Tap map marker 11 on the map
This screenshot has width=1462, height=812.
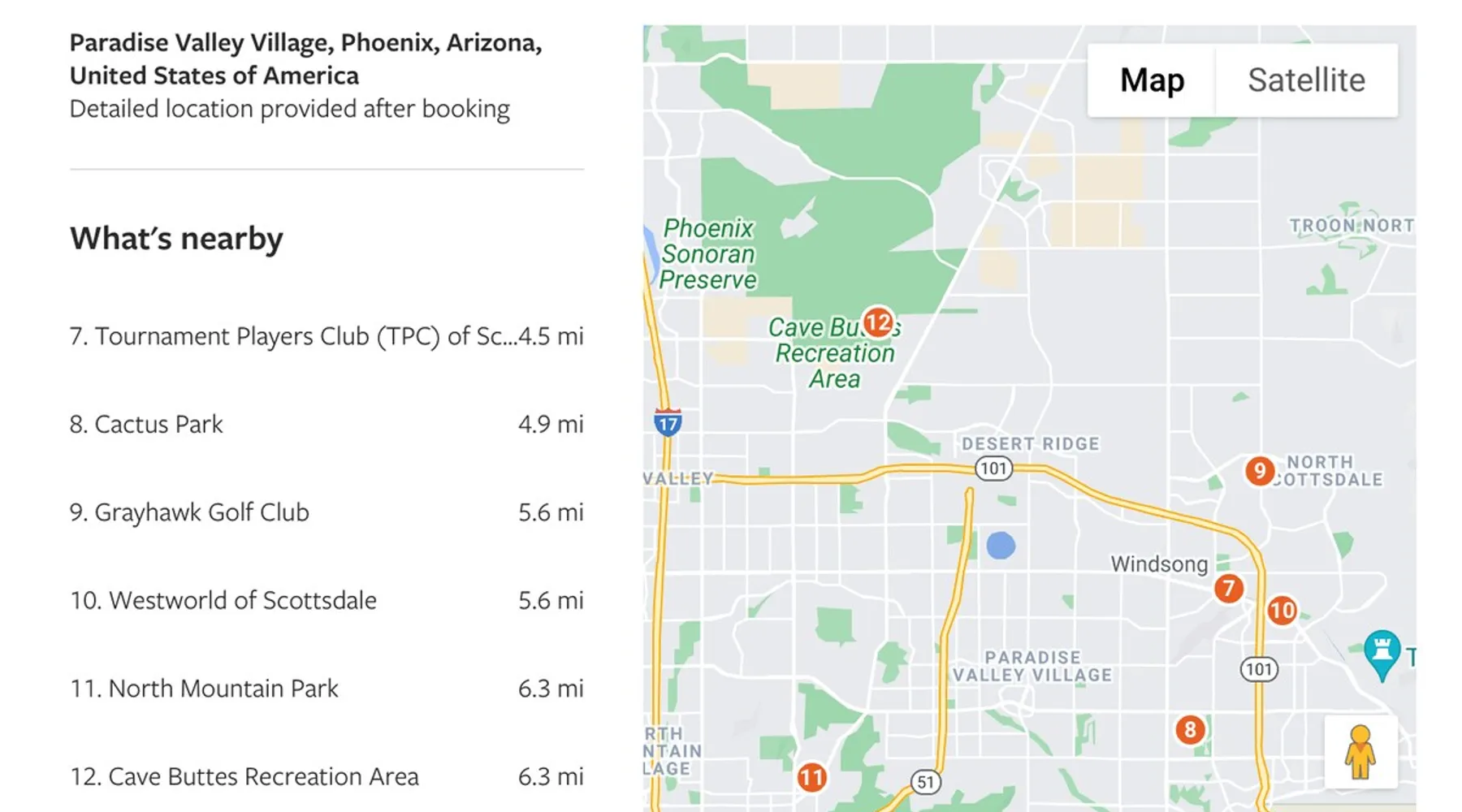[x=811, y=778]
